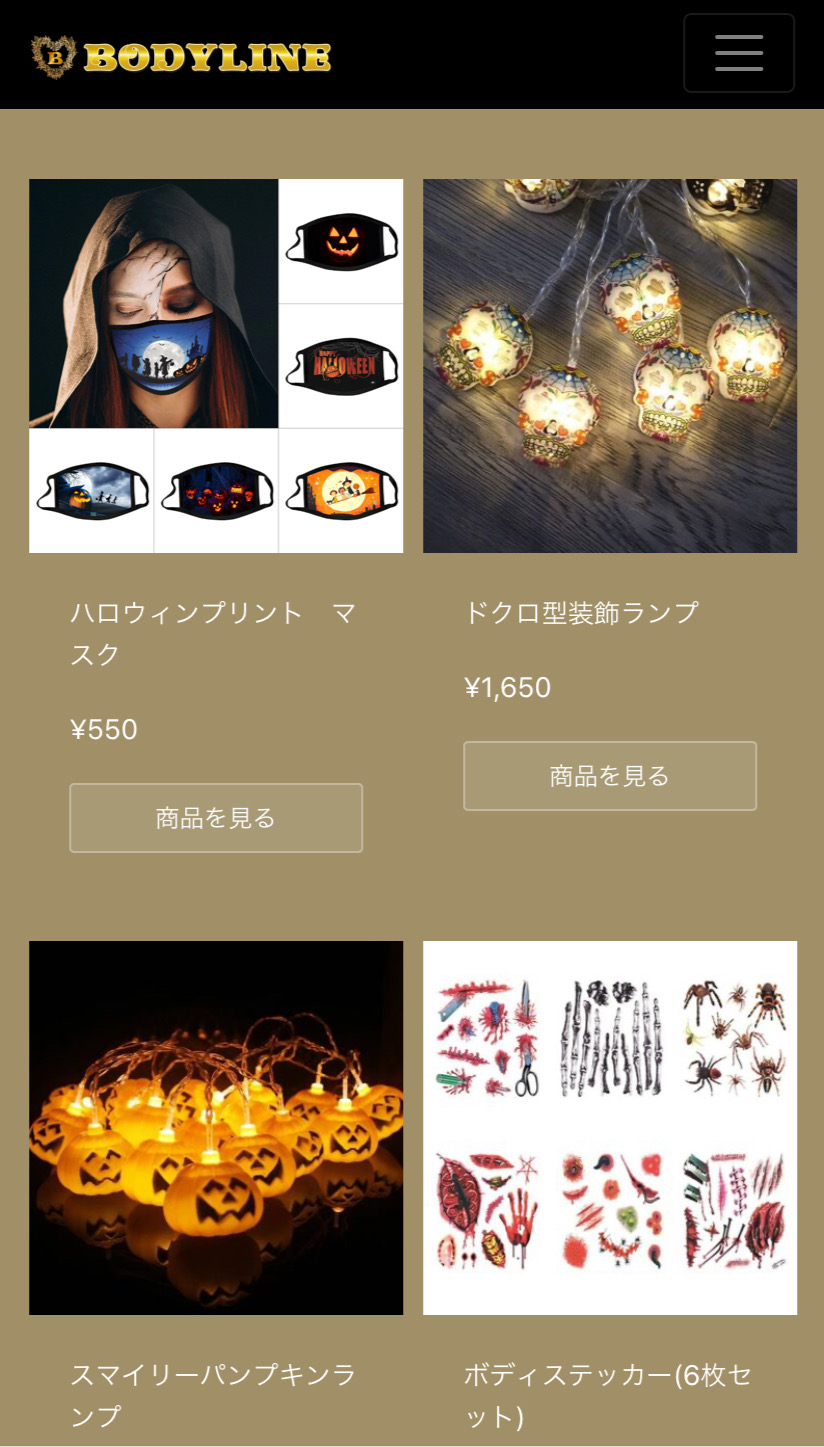View the smiley pumpkin lamp product image
824x1447 pixels.
point(216,1128)
